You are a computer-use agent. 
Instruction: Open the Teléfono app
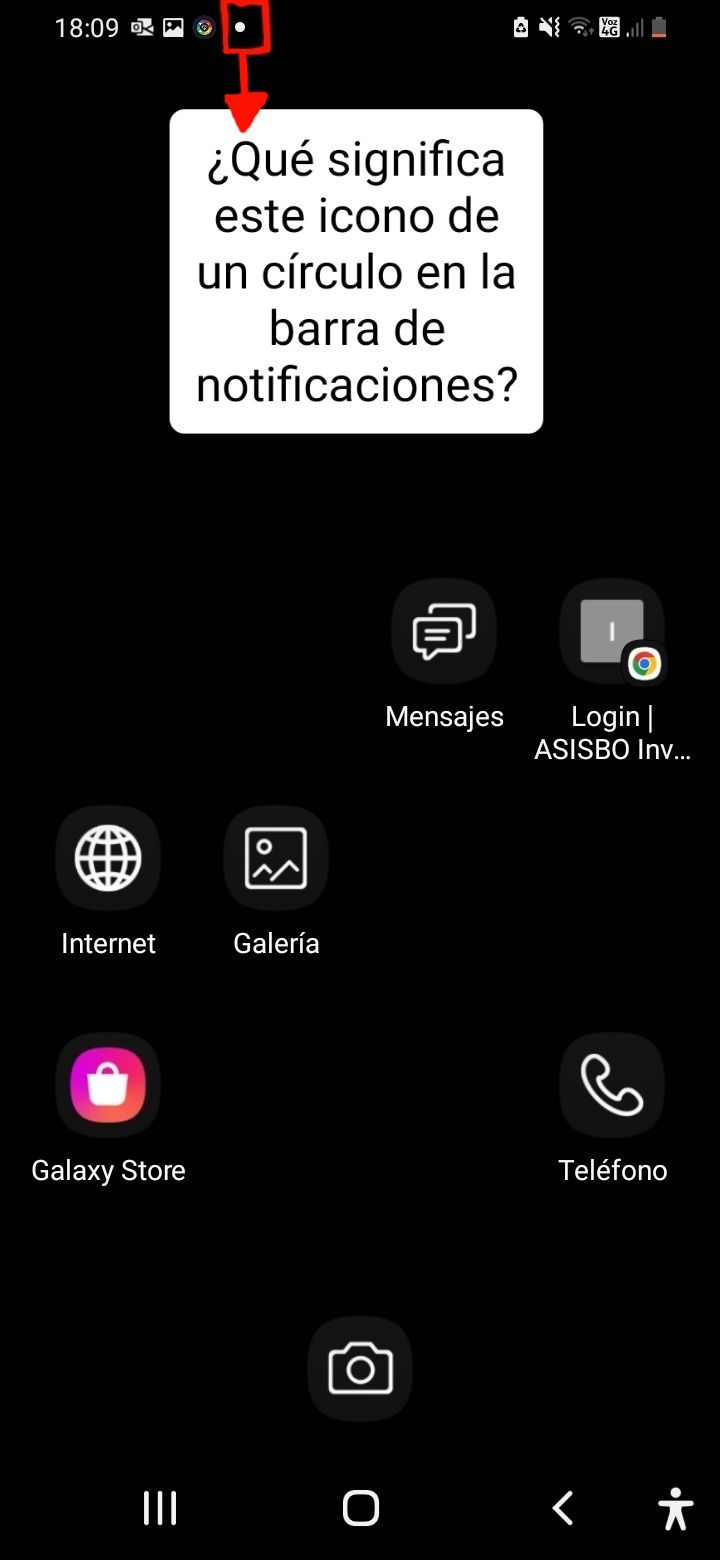point(612,1084)
